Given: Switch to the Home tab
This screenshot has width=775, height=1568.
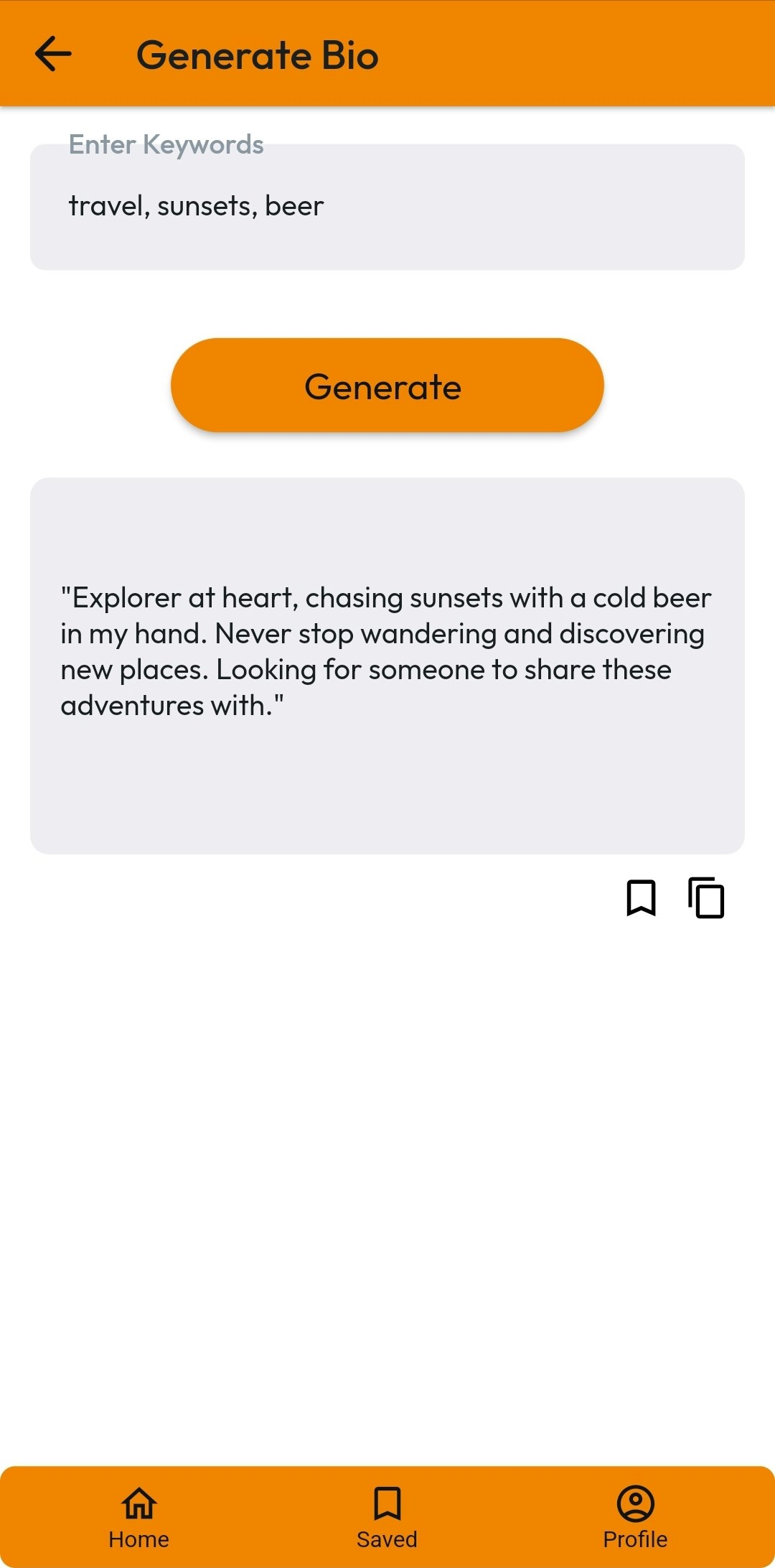Looking at the screenshot, I should [139, 1517].
